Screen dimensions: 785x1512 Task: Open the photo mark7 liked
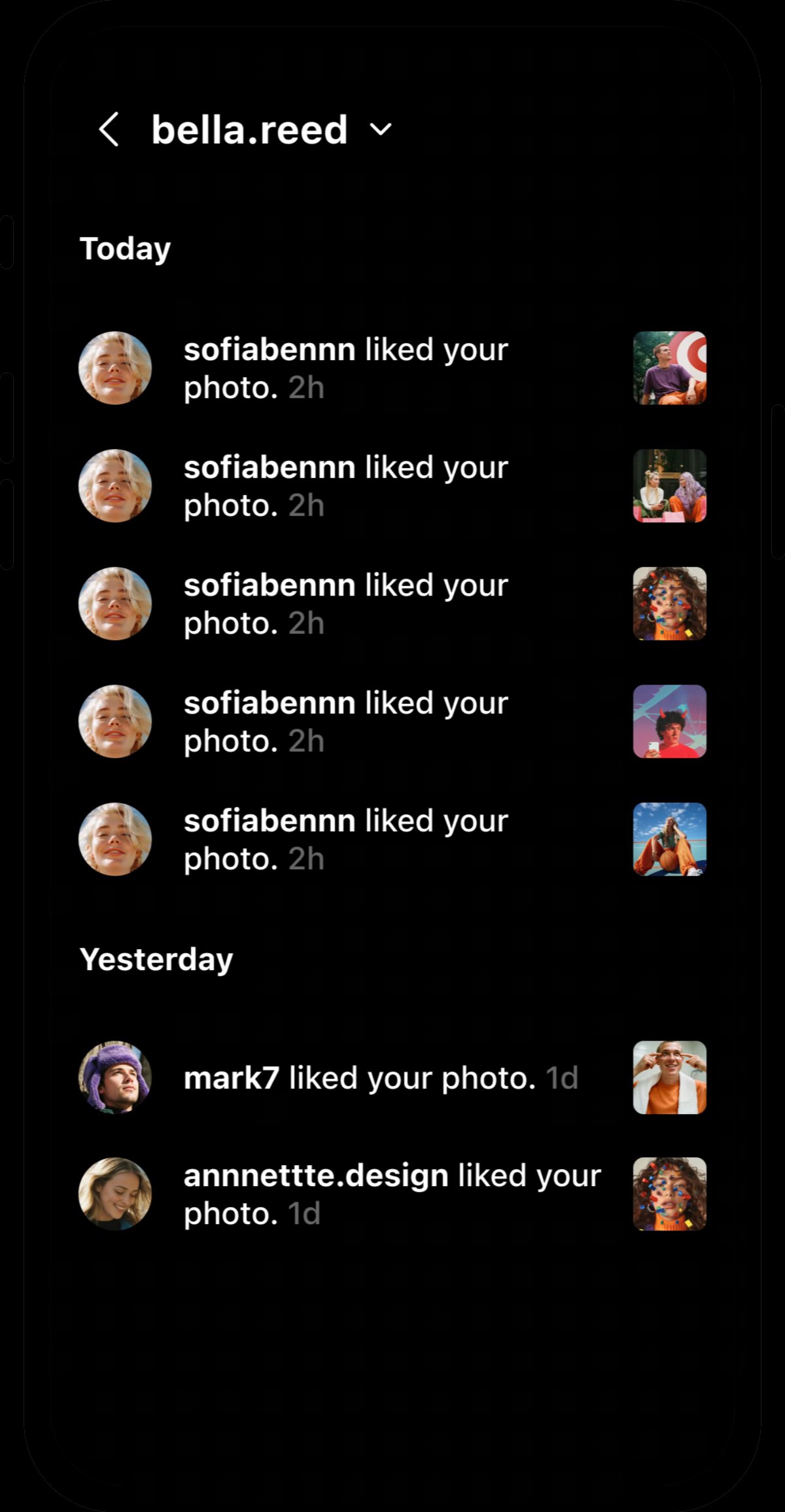click(669, 1077)
